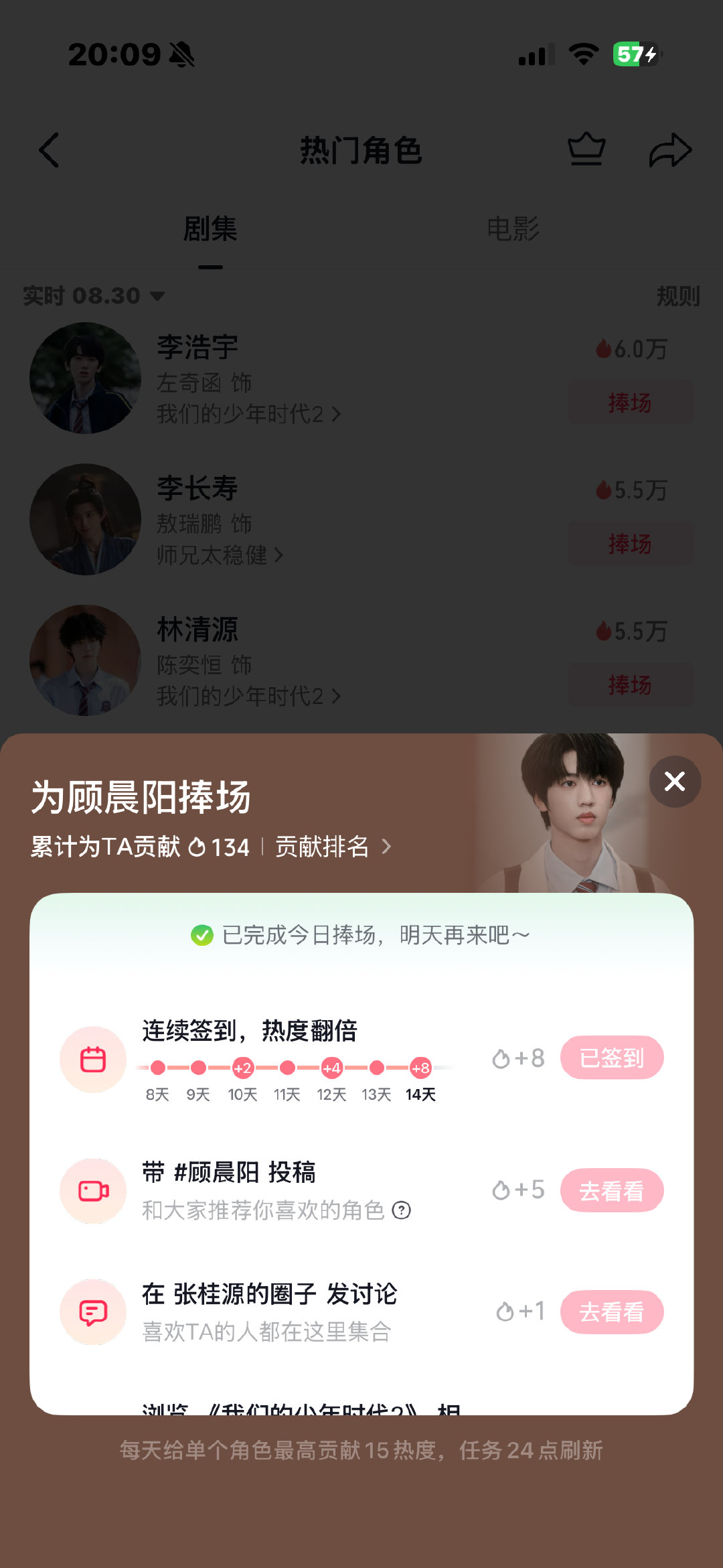Open the crown ranking icon
The image size is (723, 1568).
coord(586,149)
